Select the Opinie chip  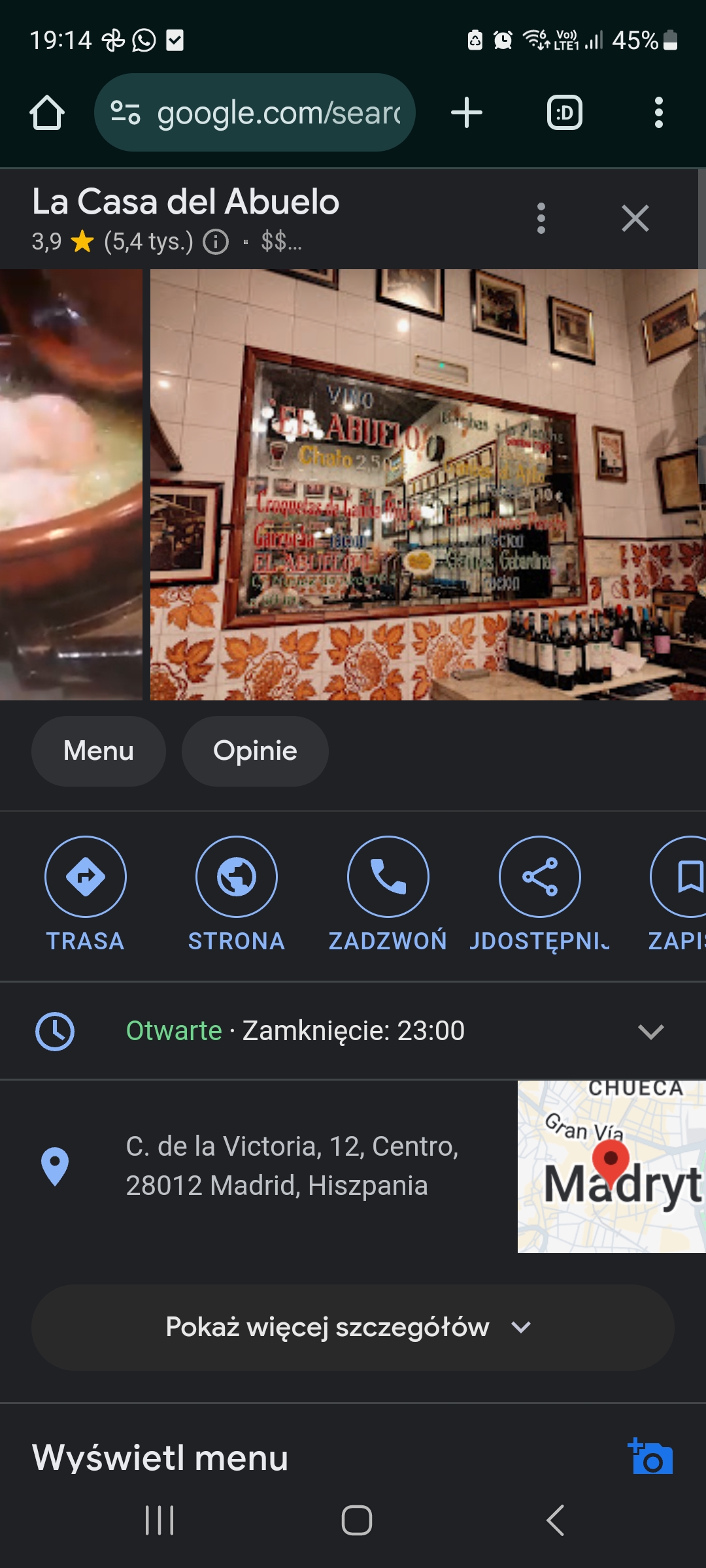(x=255, y=751)
